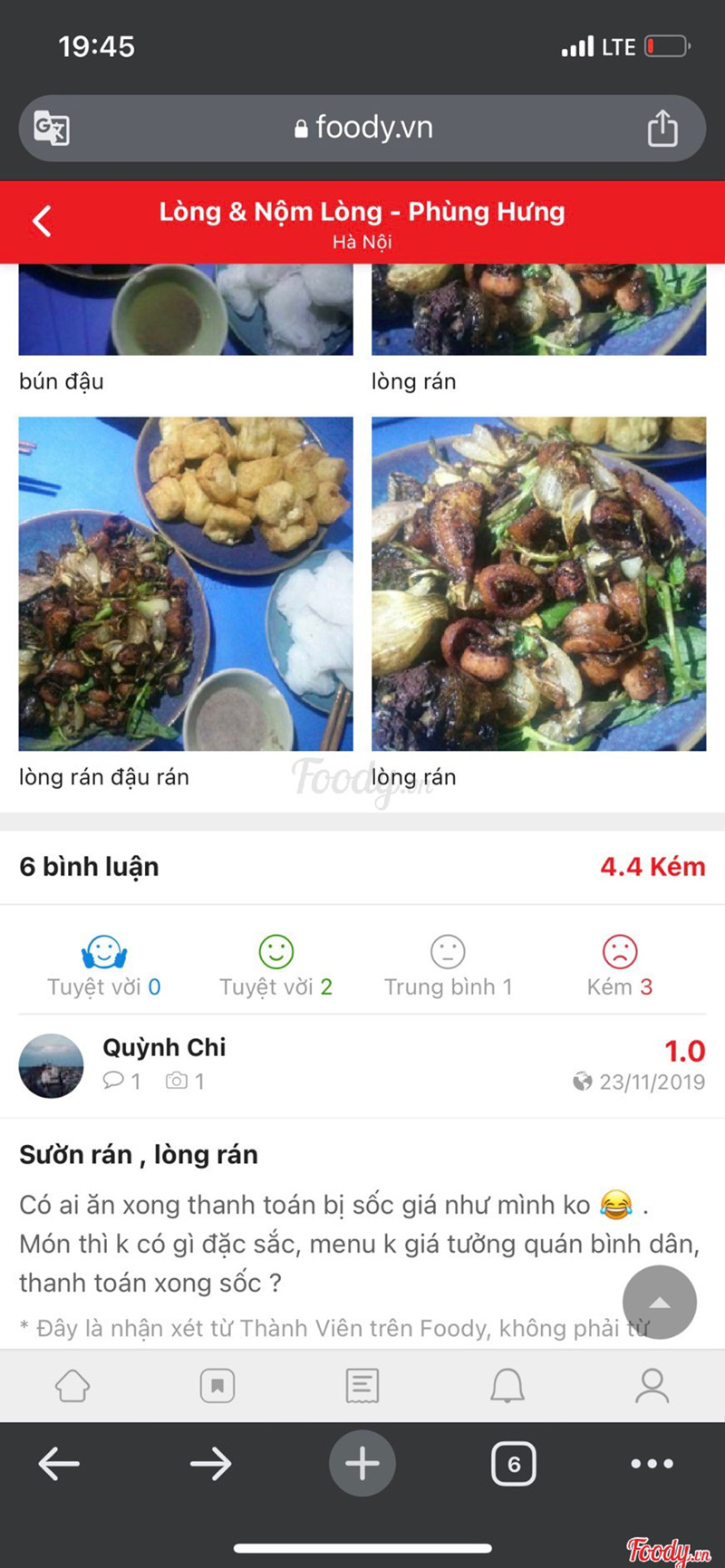725x1568 pixels.
Task: Translate the page with the translate icon
Action: click(x=52, y=128)
